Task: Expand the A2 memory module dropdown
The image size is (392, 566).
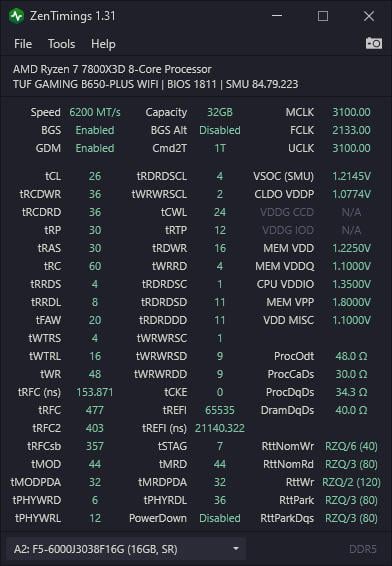Action: 126,549
